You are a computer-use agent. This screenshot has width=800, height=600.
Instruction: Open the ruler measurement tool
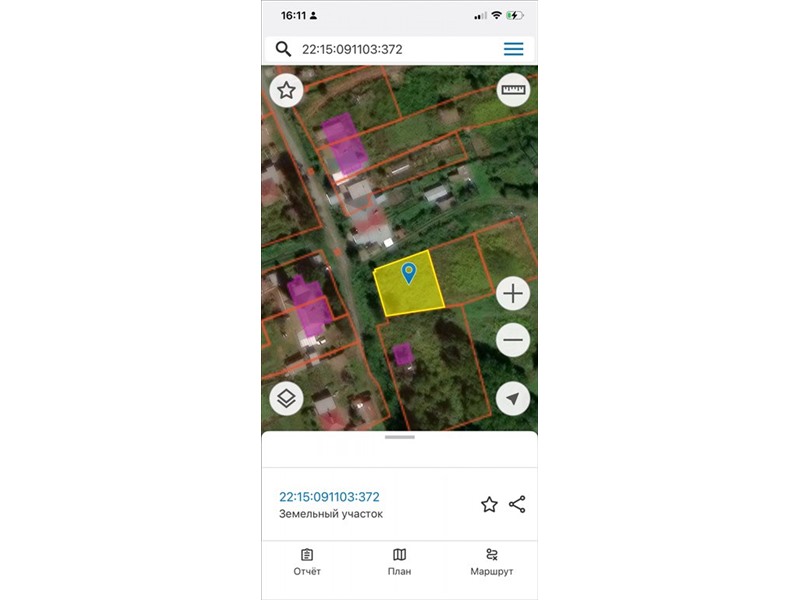click(x=513, y=91)
